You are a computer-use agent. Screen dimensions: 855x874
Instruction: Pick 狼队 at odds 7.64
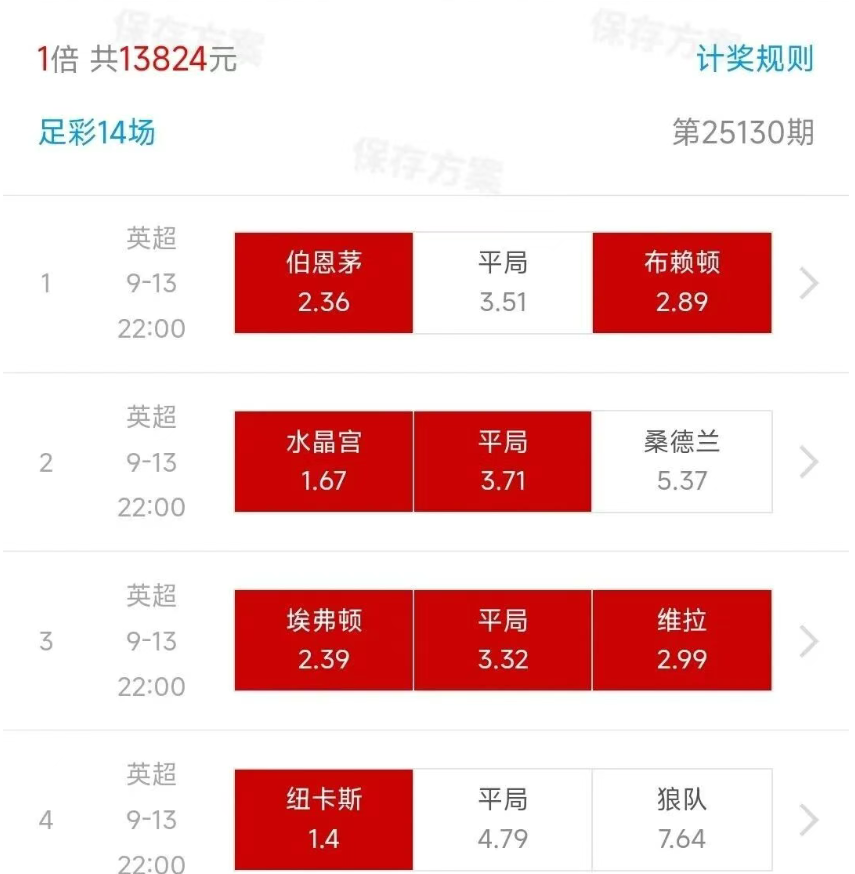[682, 819]
